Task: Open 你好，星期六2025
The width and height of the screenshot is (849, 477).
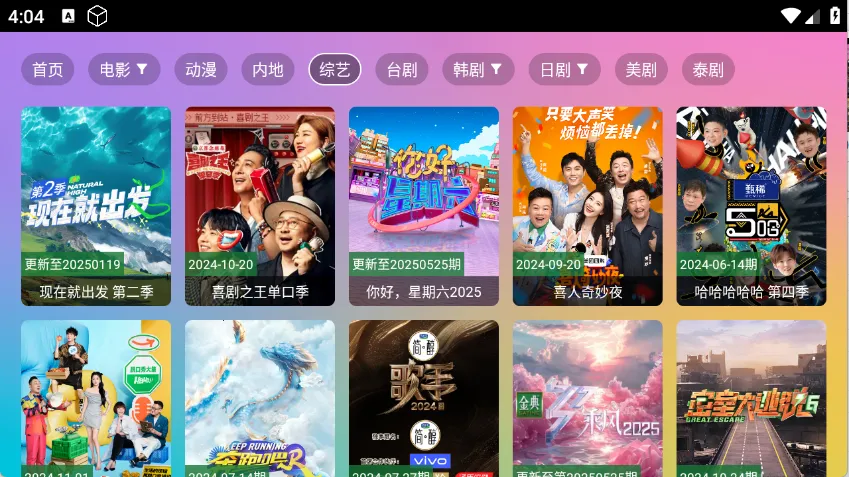Action: click(x=424, y=205)
